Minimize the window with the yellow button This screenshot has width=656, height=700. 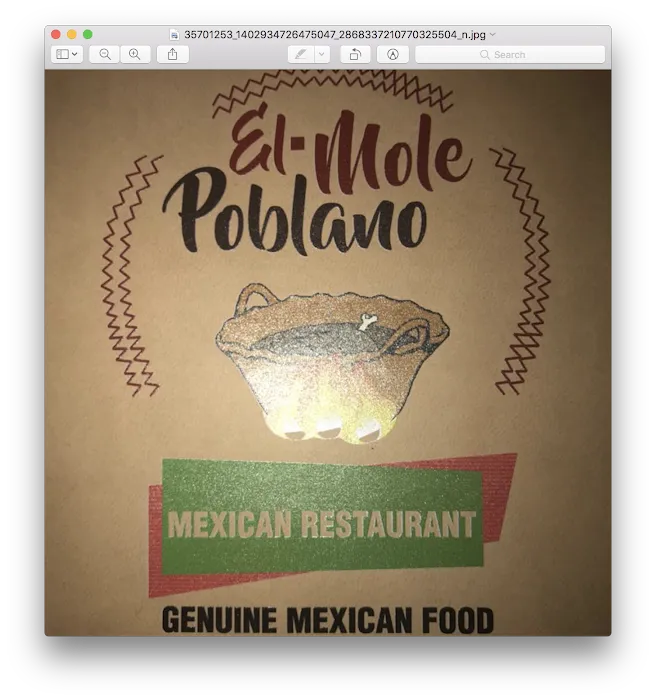point(72,34)
